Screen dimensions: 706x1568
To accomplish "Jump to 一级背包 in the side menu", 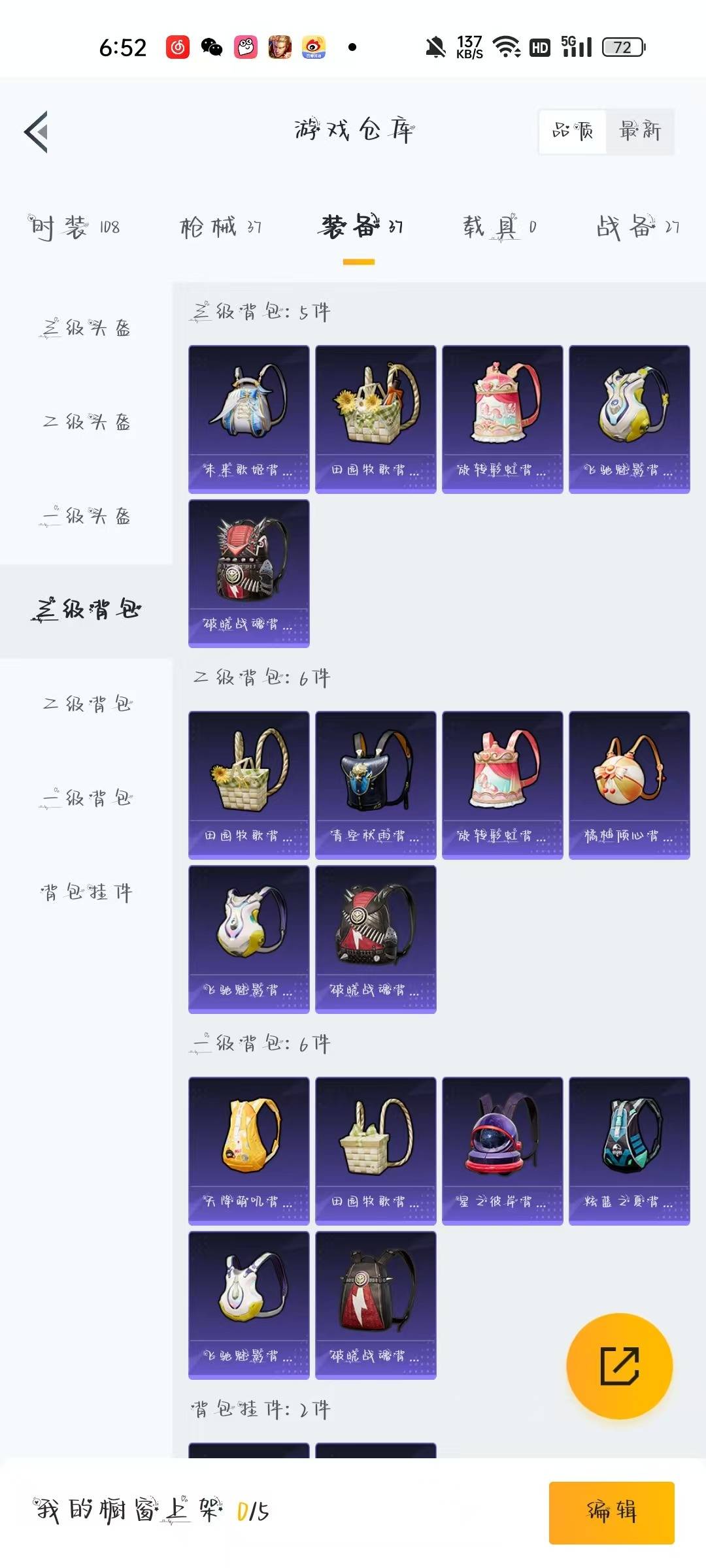I will coord(86,798).
